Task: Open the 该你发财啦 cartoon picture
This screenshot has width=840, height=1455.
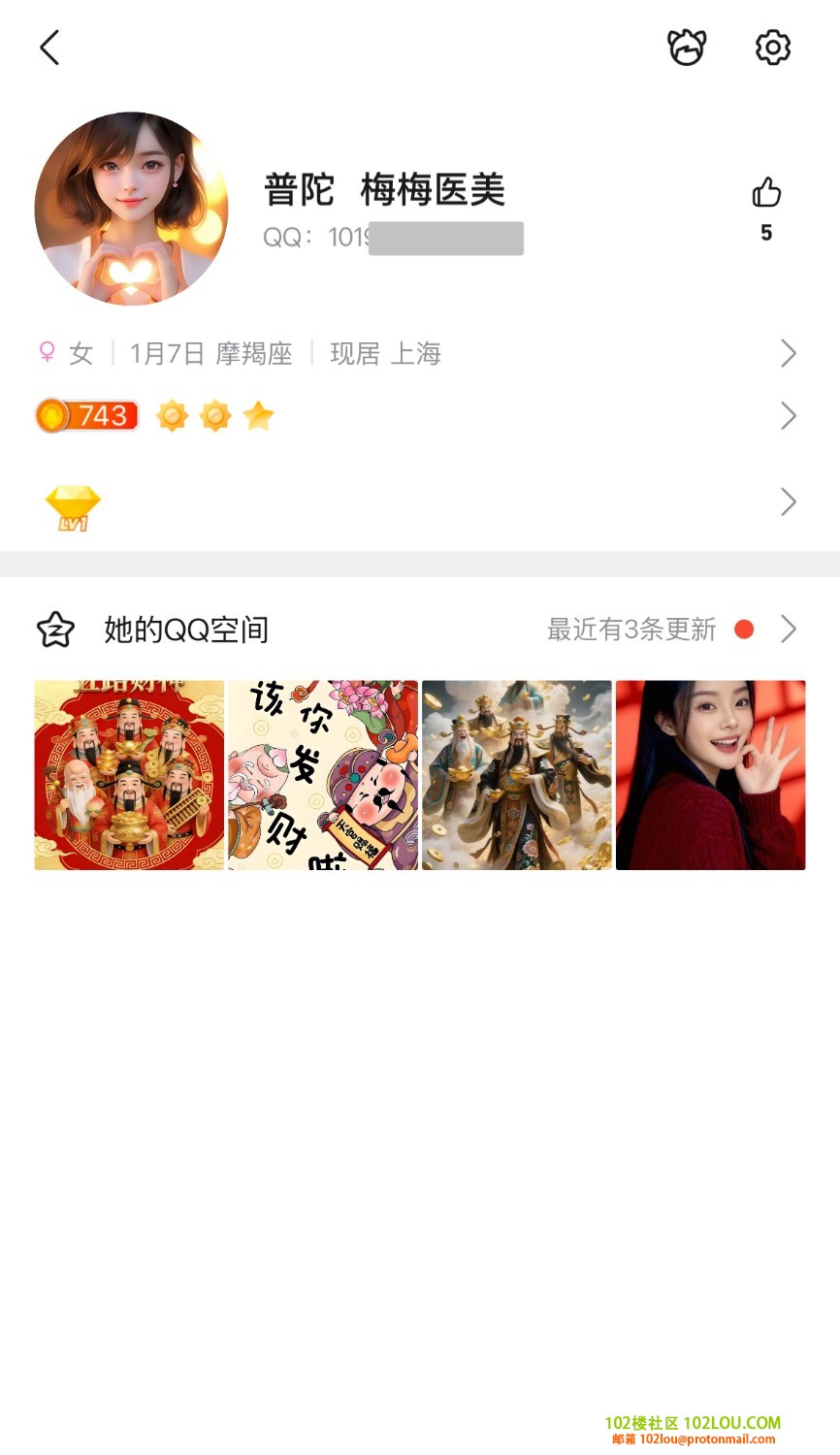Action: click(x=323, y=775)
